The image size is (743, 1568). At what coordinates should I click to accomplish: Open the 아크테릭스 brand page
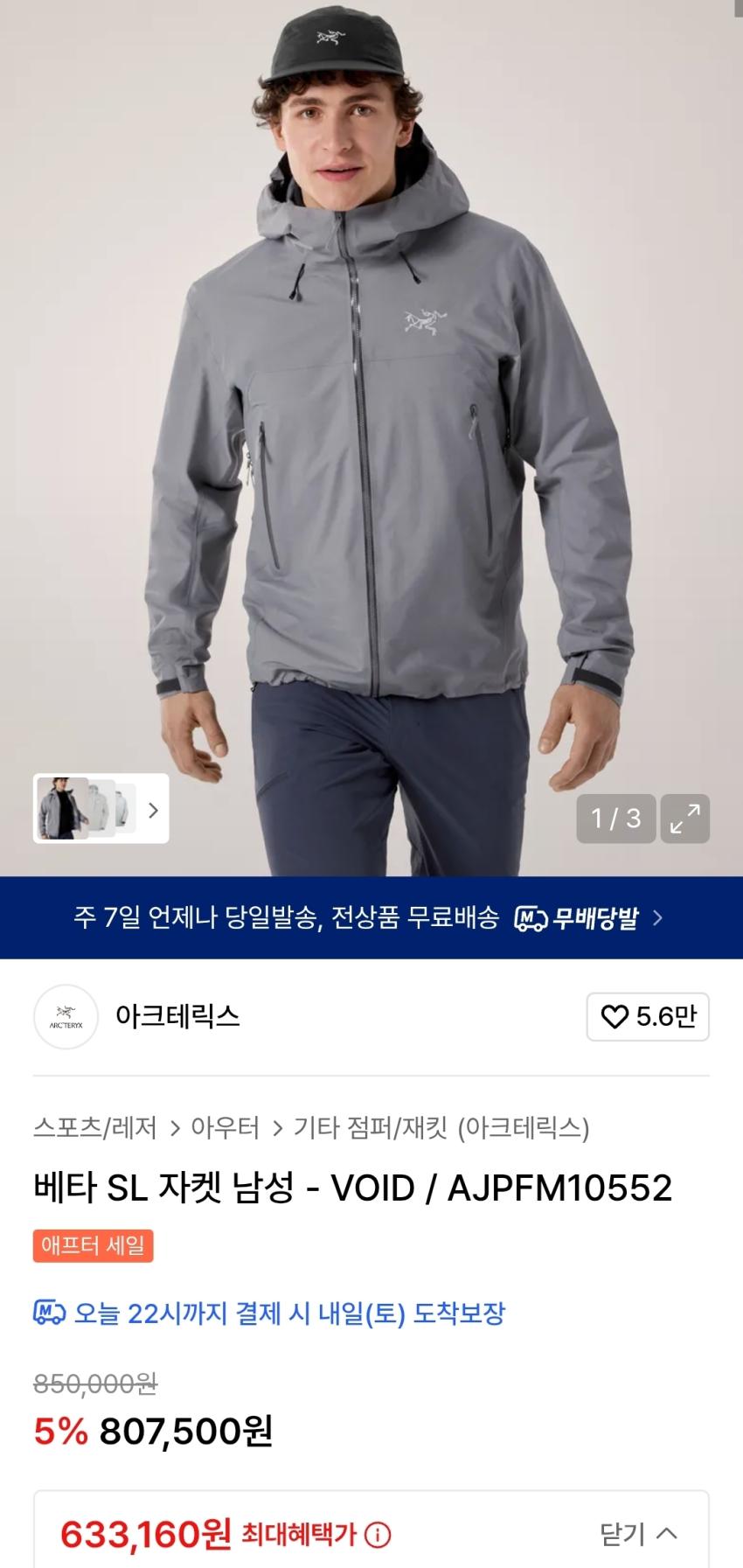(177, 1016)
